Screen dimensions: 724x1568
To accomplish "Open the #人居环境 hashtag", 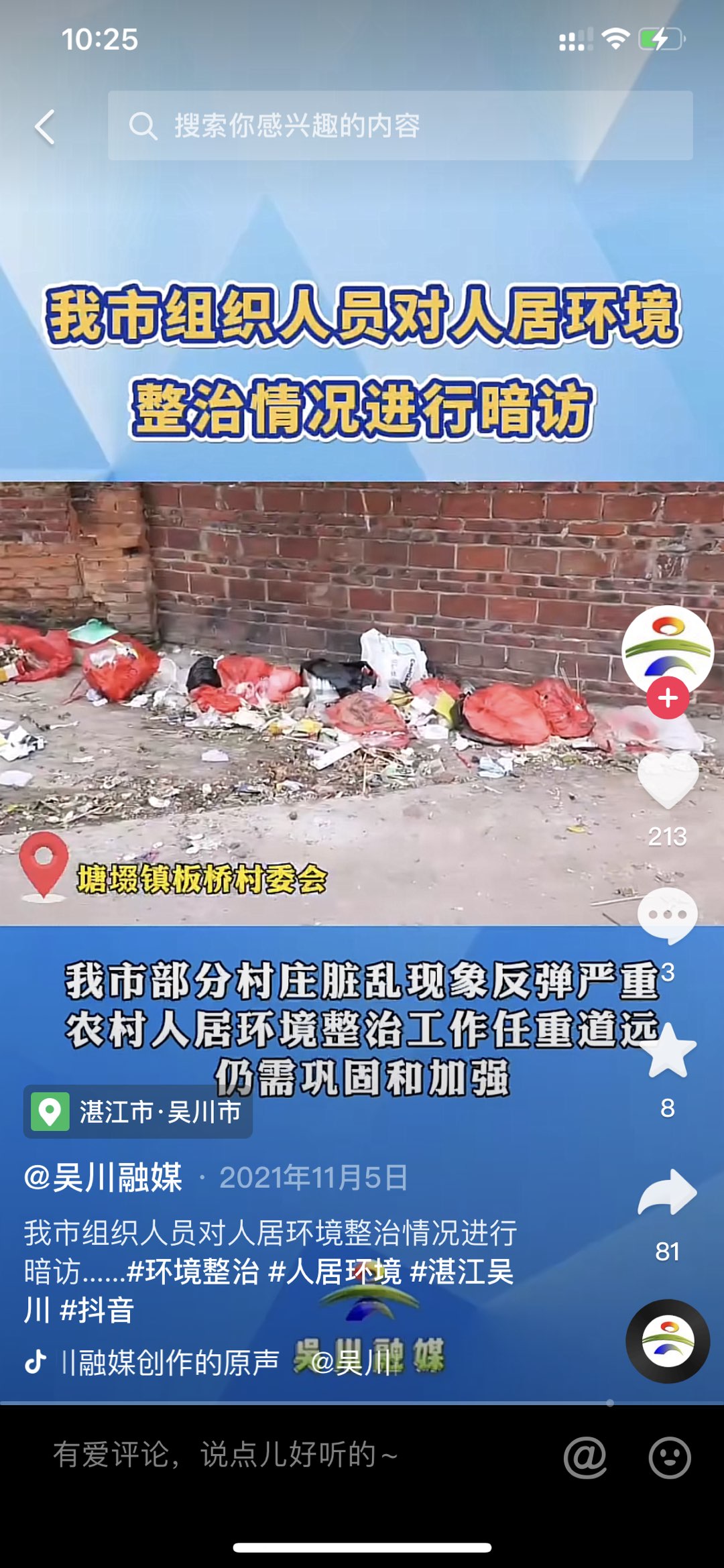I will [335, 1271].
